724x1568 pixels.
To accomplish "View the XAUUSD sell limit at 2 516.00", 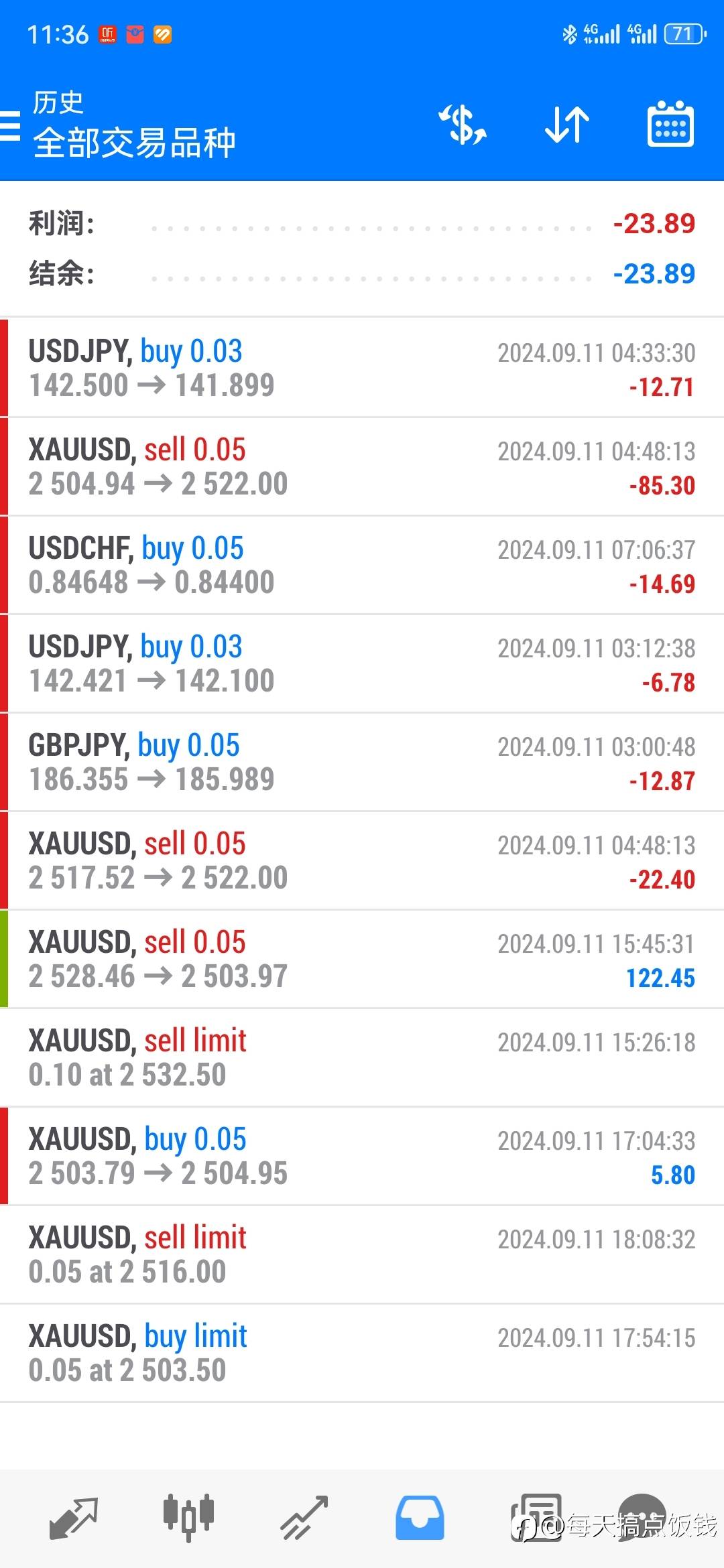I will click(362, 1254).
